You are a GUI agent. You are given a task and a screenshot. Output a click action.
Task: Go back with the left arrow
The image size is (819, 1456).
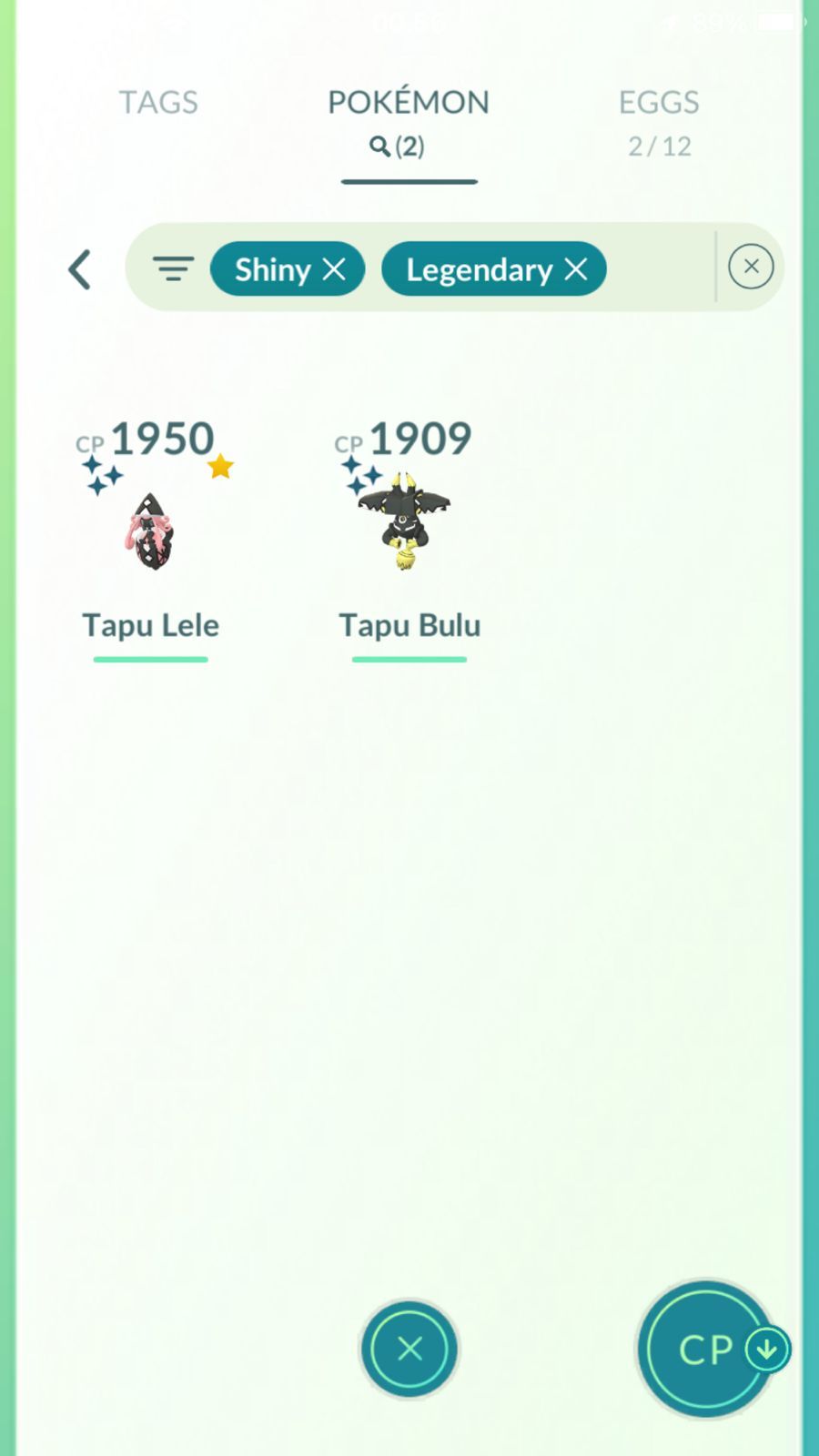80,269
